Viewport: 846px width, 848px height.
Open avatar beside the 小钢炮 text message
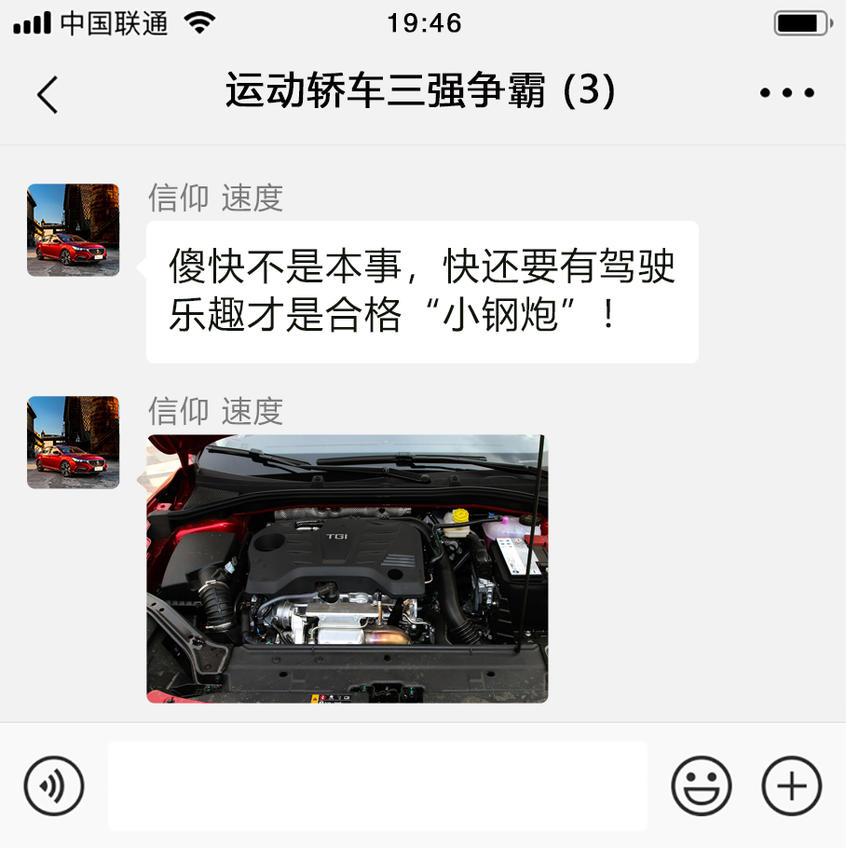tap(73, 230)
